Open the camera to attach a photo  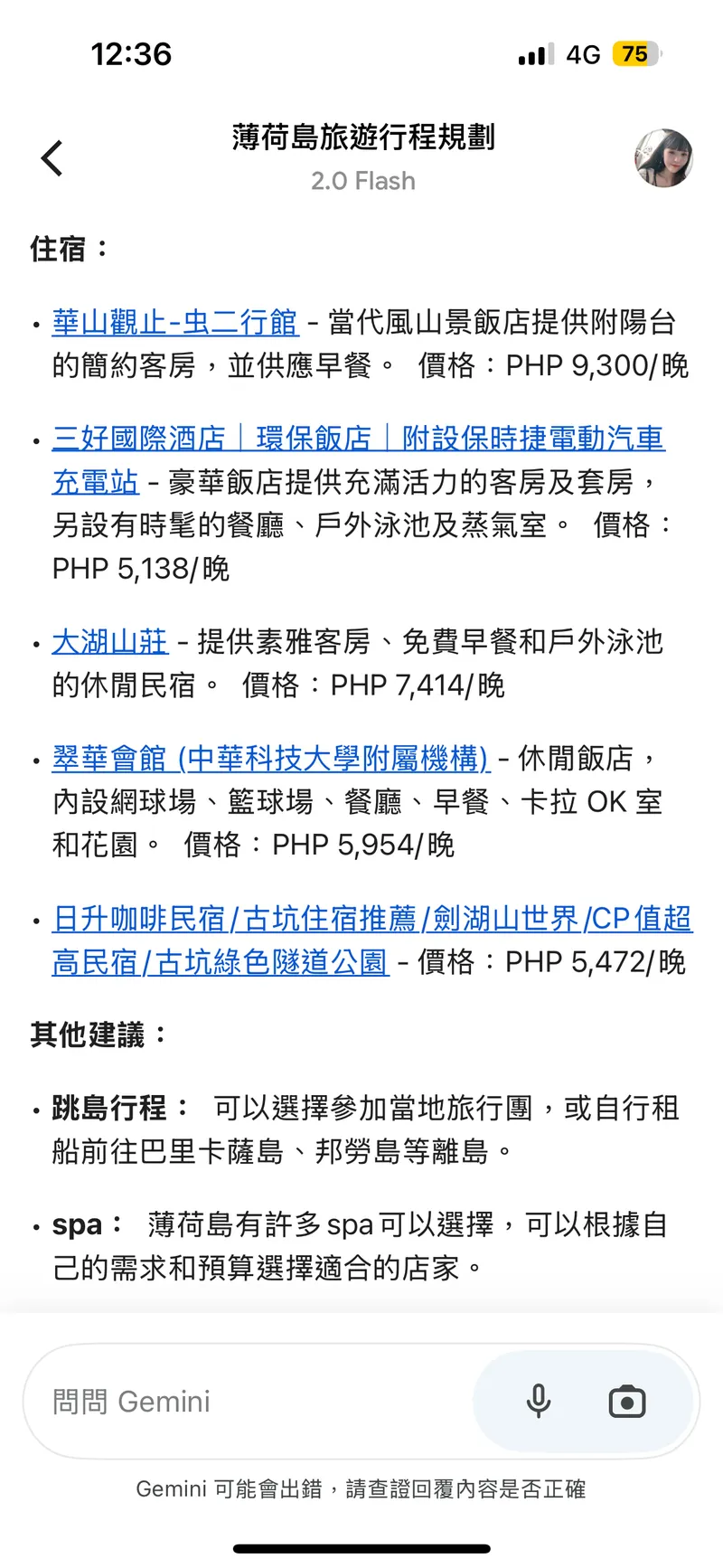(x=626, y=1402)
